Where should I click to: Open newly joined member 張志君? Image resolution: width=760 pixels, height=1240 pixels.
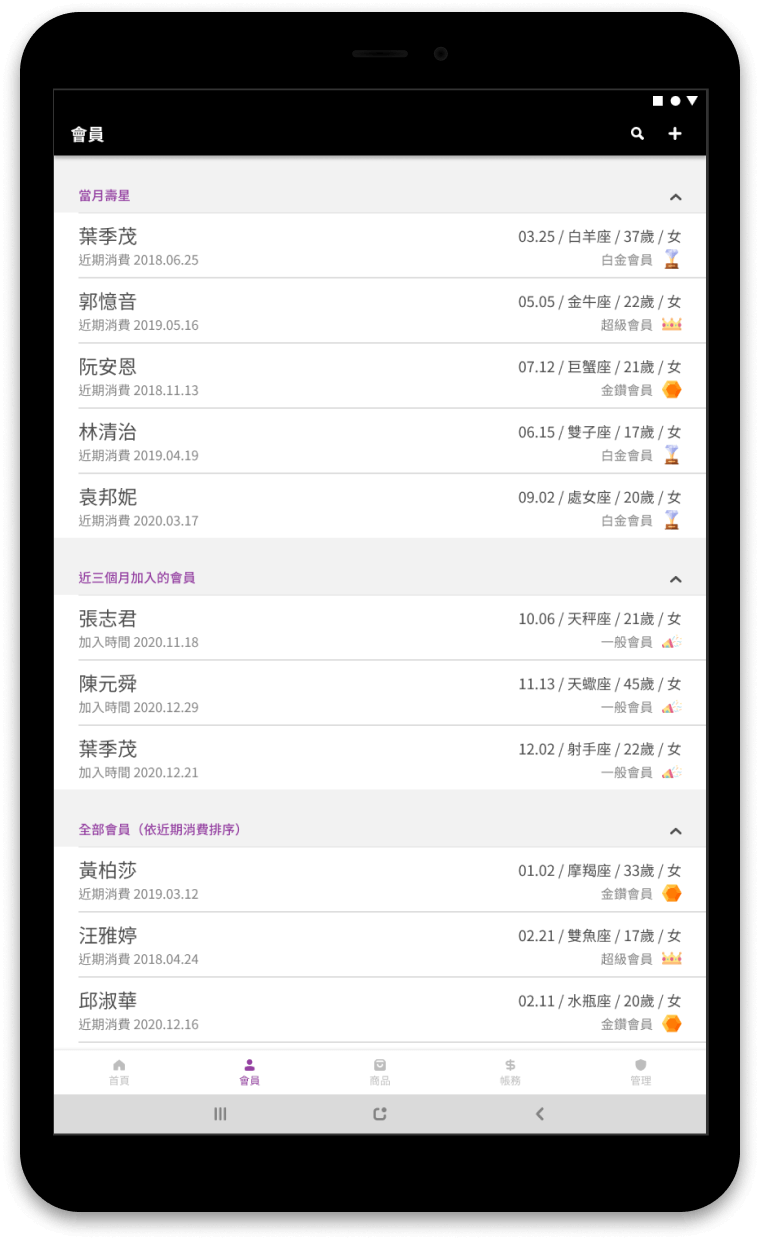[380, 628]
